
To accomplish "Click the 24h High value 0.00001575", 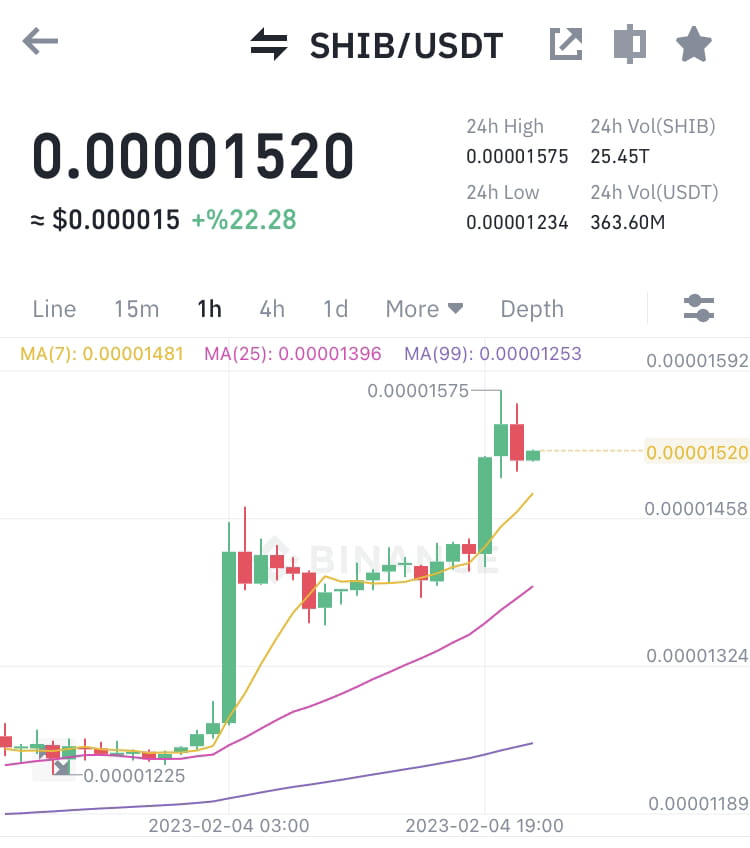I will tap(517, 157).
